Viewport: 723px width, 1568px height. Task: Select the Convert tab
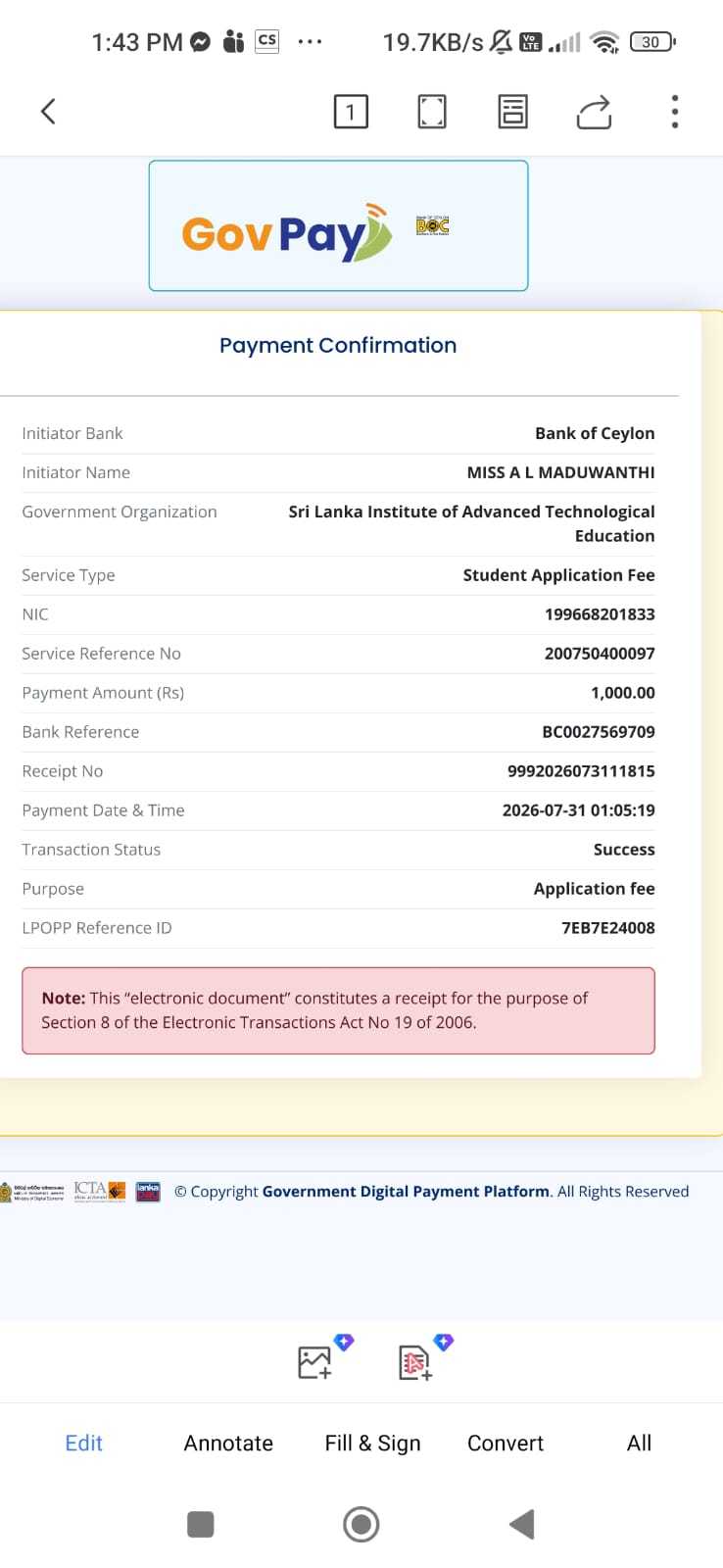point(506,1443)
